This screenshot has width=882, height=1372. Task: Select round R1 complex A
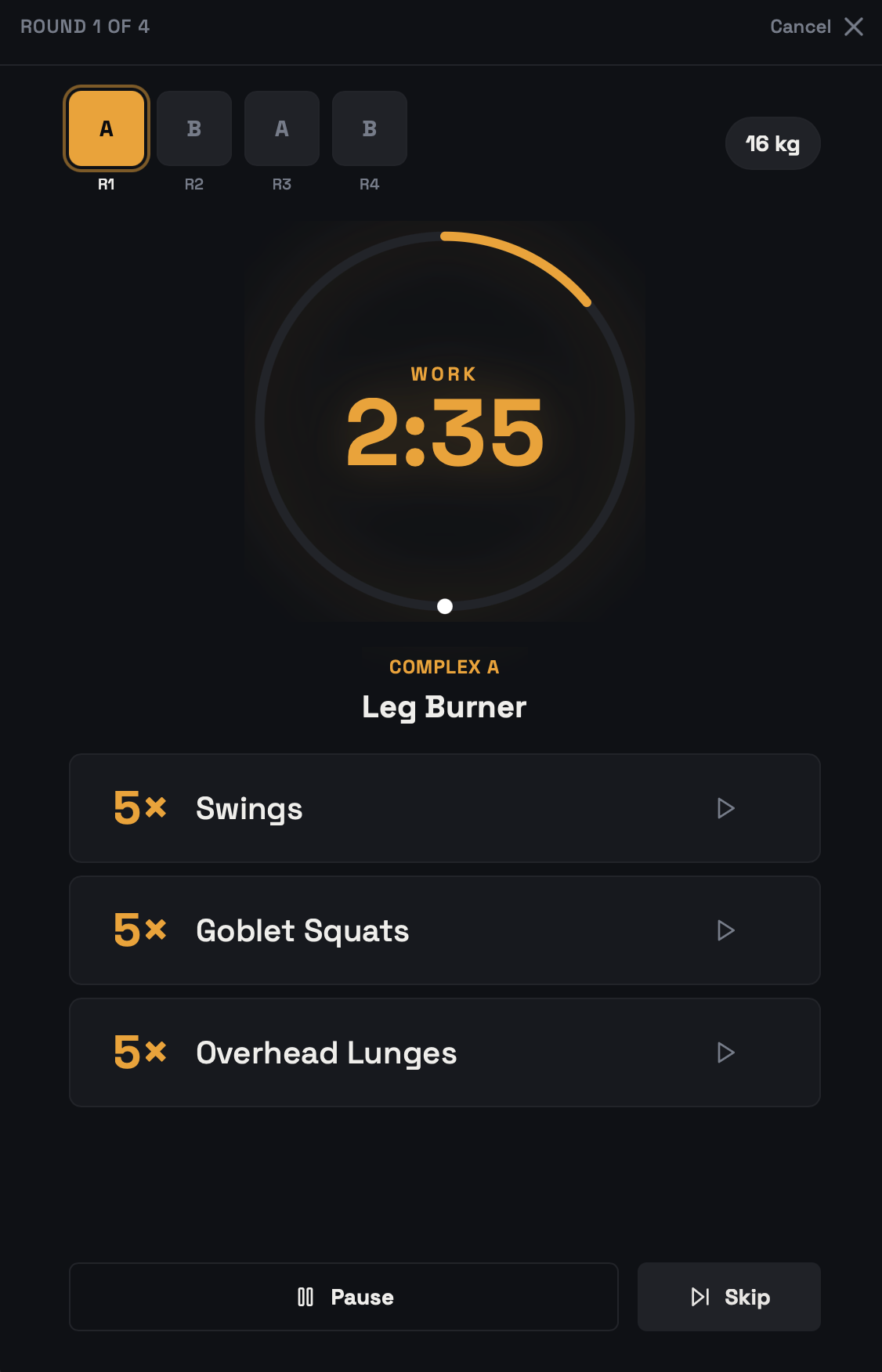tap(106, 128)
